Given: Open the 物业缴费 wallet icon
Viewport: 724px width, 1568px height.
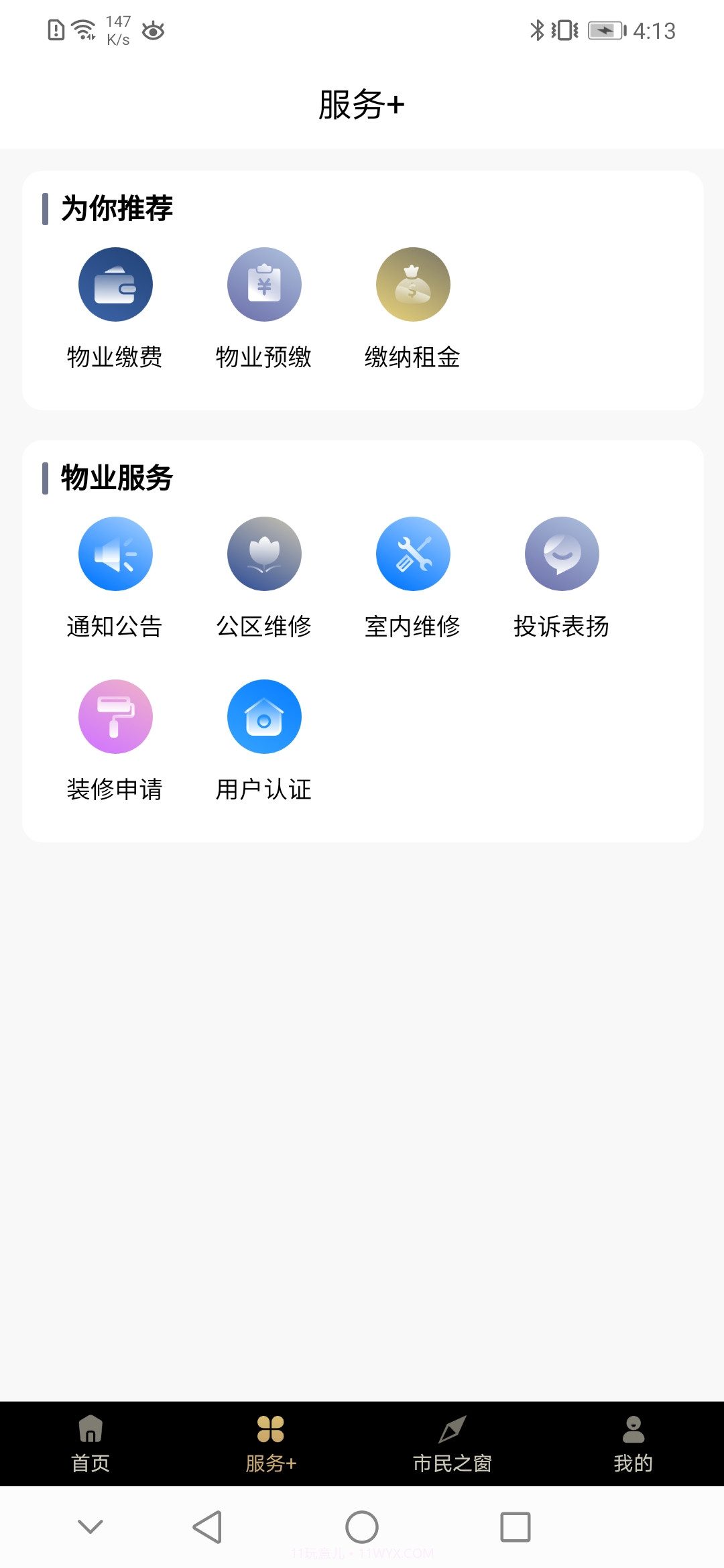Looking at the screenshot, I should coord(115,283).
